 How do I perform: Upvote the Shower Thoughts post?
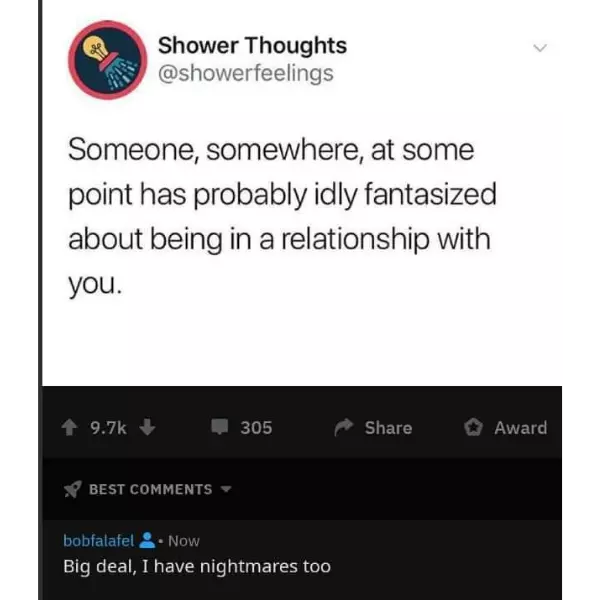click(x=74, y=428)
